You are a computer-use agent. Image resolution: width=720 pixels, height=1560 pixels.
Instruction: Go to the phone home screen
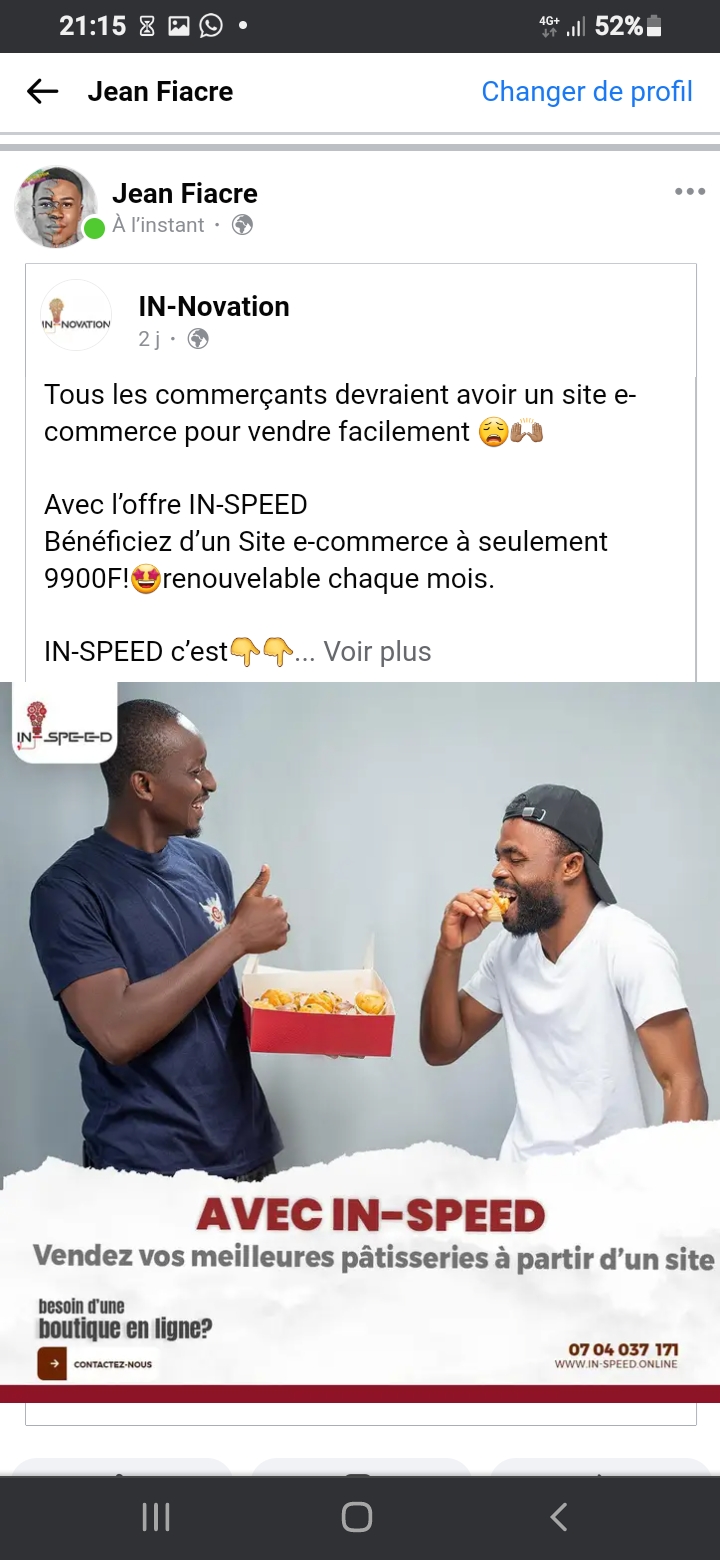[357, 1517]
